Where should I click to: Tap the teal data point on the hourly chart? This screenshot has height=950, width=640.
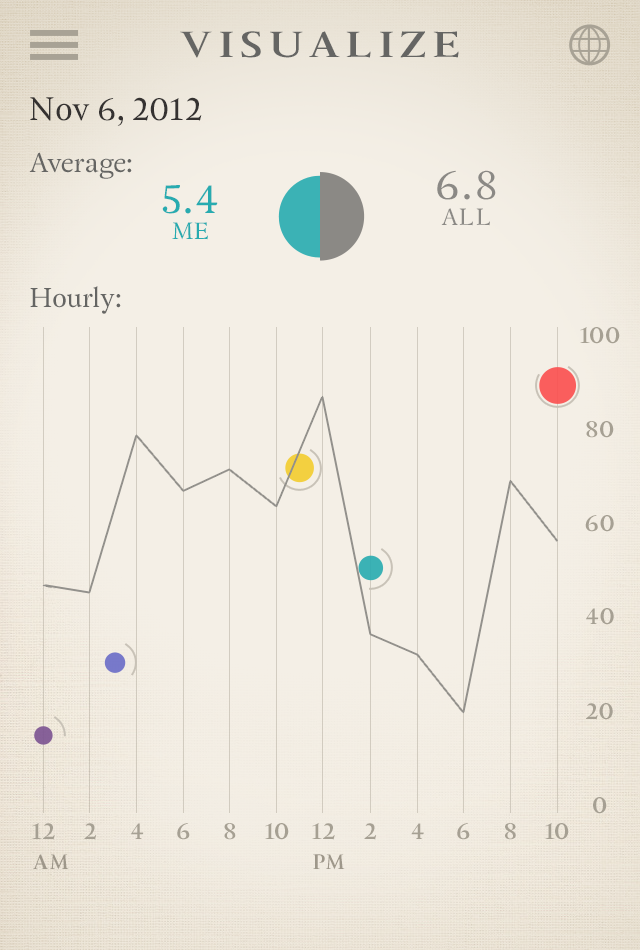[371, 568]
